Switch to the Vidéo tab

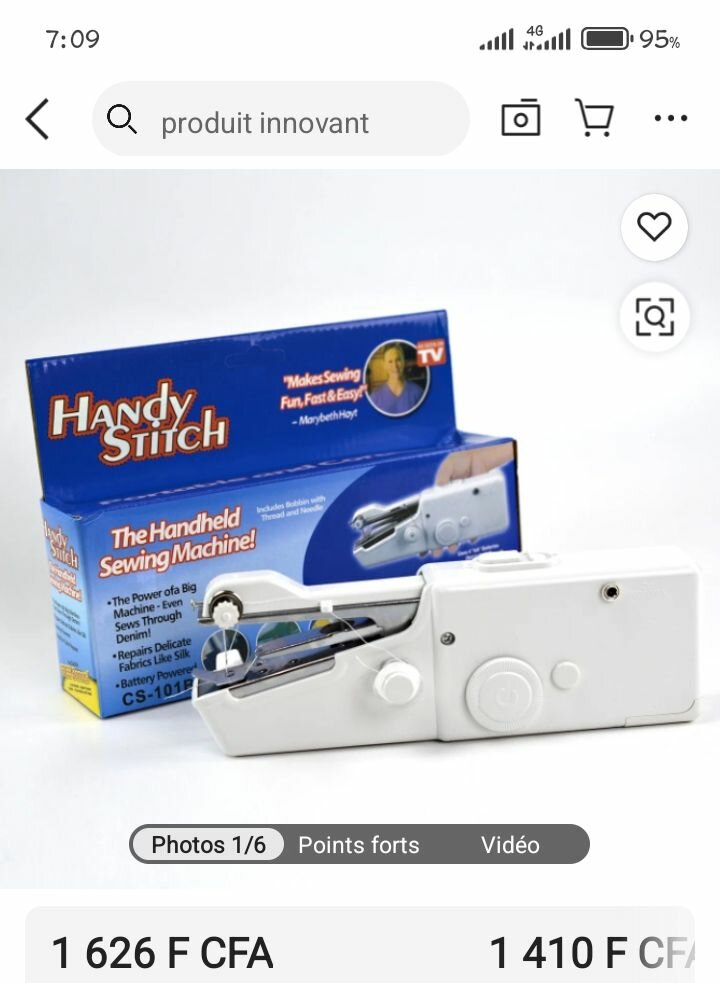coord(509,845)
